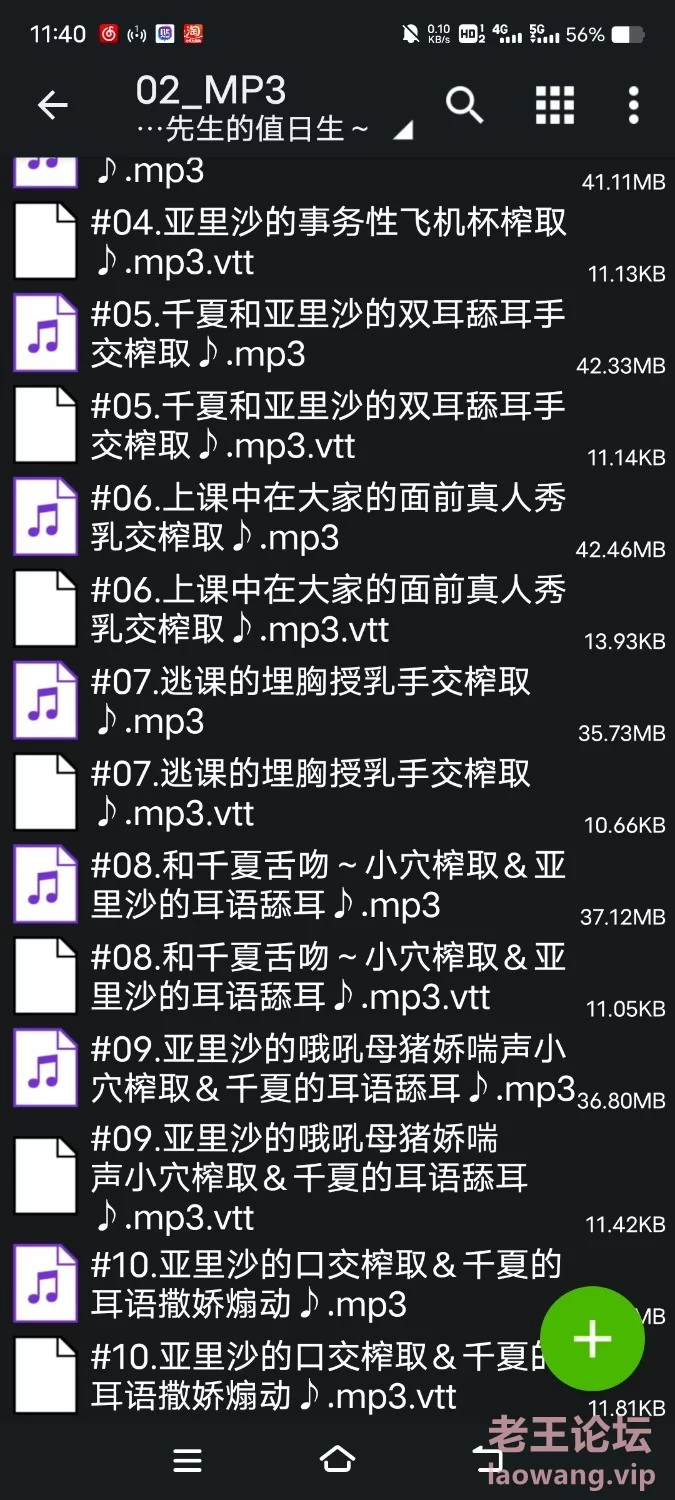Play the #09 .mp3 audio file

click(337, 1069)
